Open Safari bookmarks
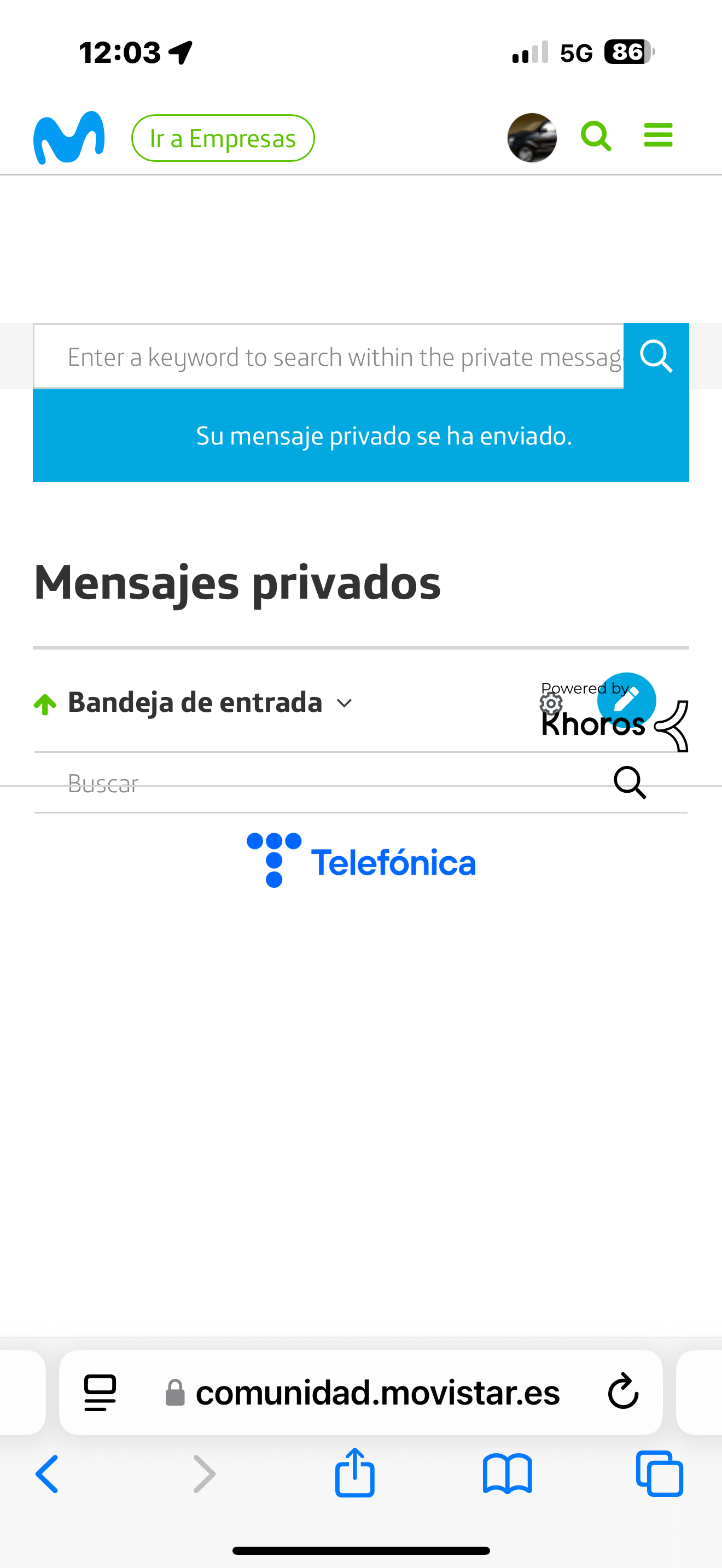 (x=507, y=1473)
